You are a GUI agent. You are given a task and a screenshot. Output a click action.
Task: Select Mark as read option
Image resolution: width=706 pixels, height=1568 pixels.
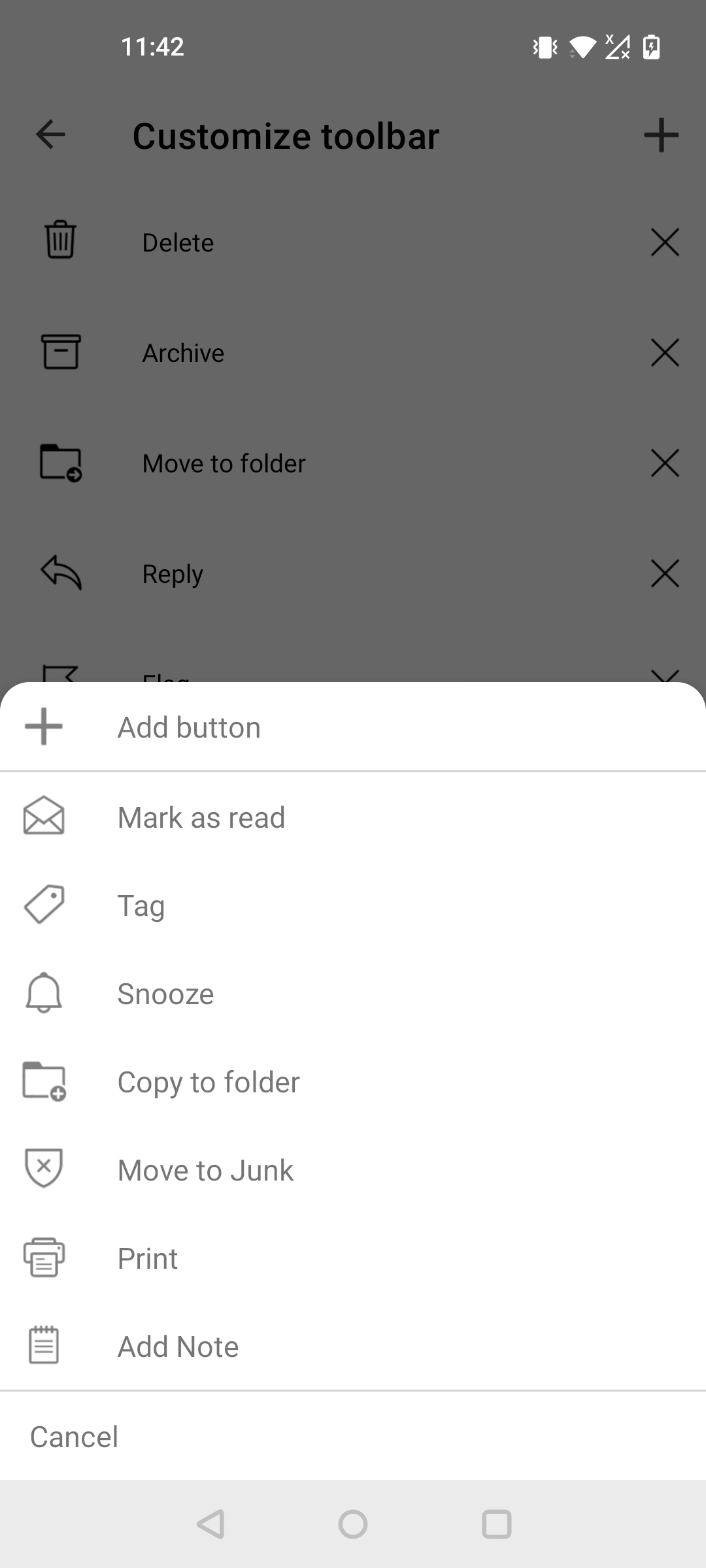(353, 817)
